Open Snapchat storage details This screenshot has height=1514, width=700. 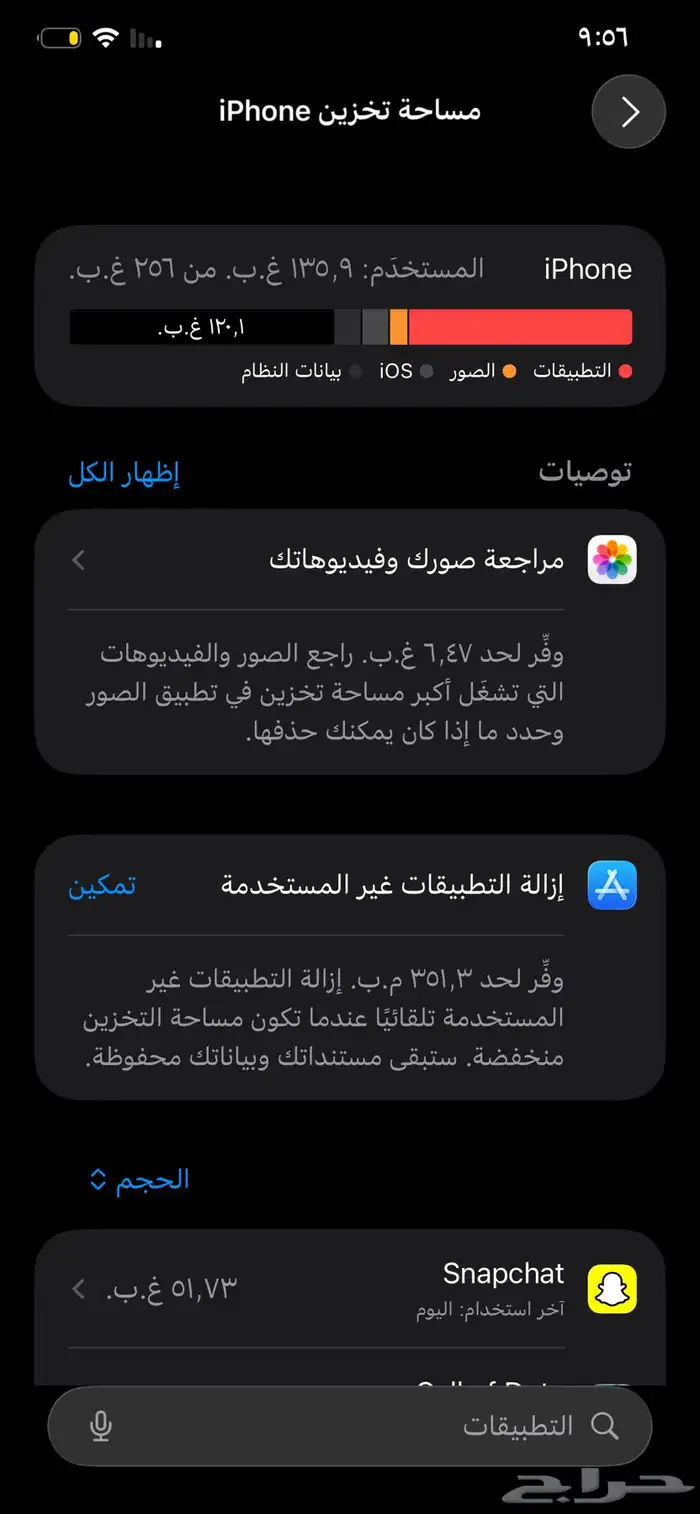[x=350, y=1288]
